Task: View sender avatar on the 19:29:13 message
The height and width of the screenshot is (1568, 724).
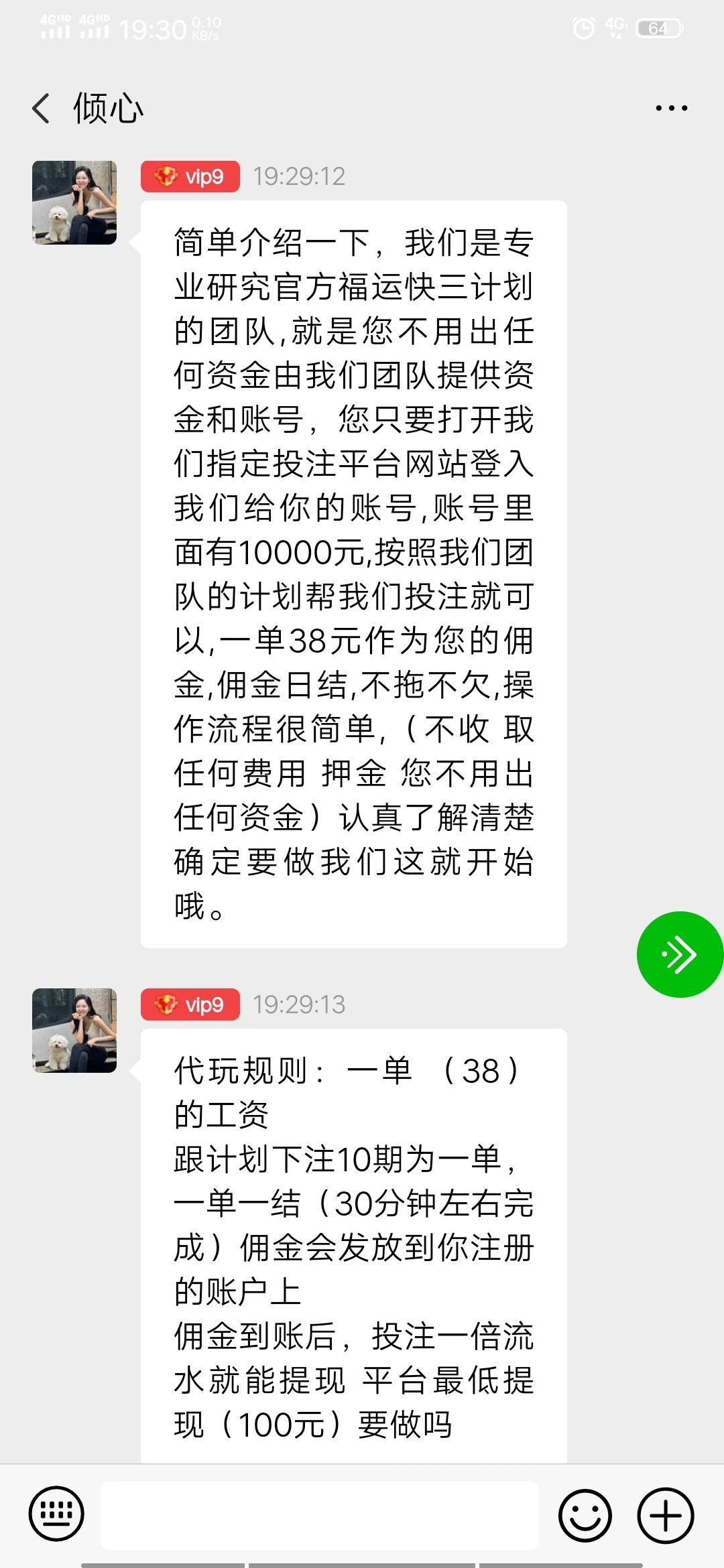Action: [x=74, y=1031]
